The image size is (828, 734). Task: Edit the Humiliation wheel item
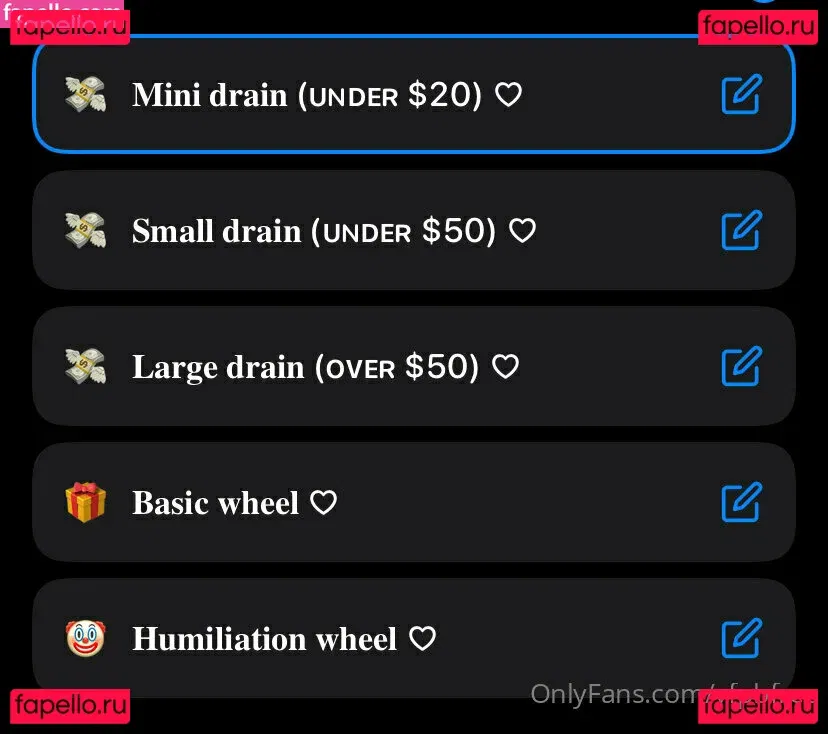(x=741, y=639)
